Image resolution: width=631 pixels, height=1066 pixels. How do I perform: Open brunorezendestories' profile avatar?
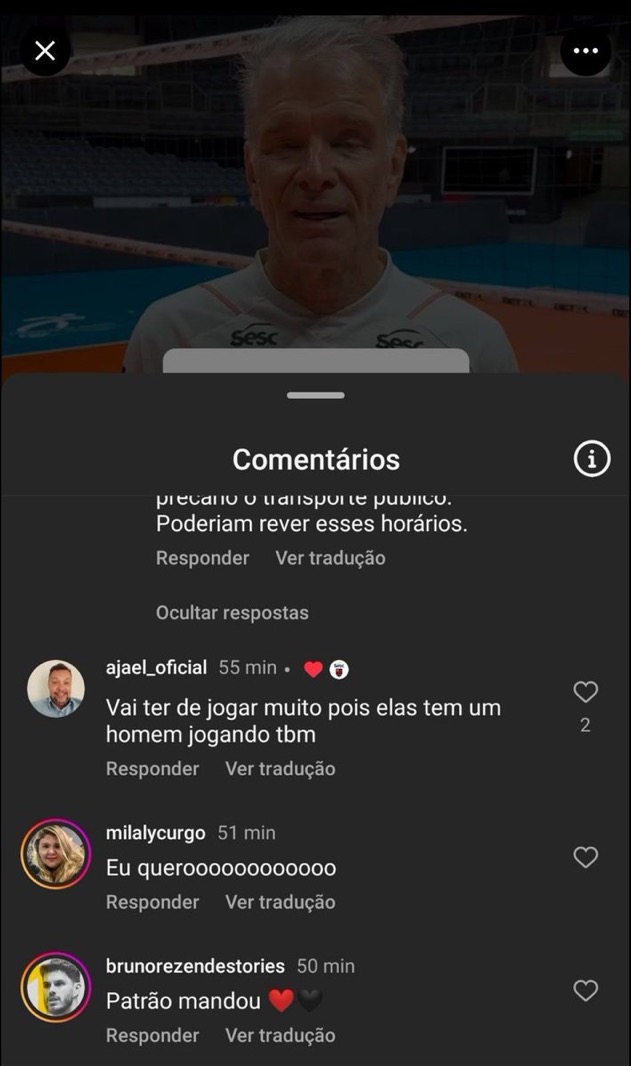56,987
